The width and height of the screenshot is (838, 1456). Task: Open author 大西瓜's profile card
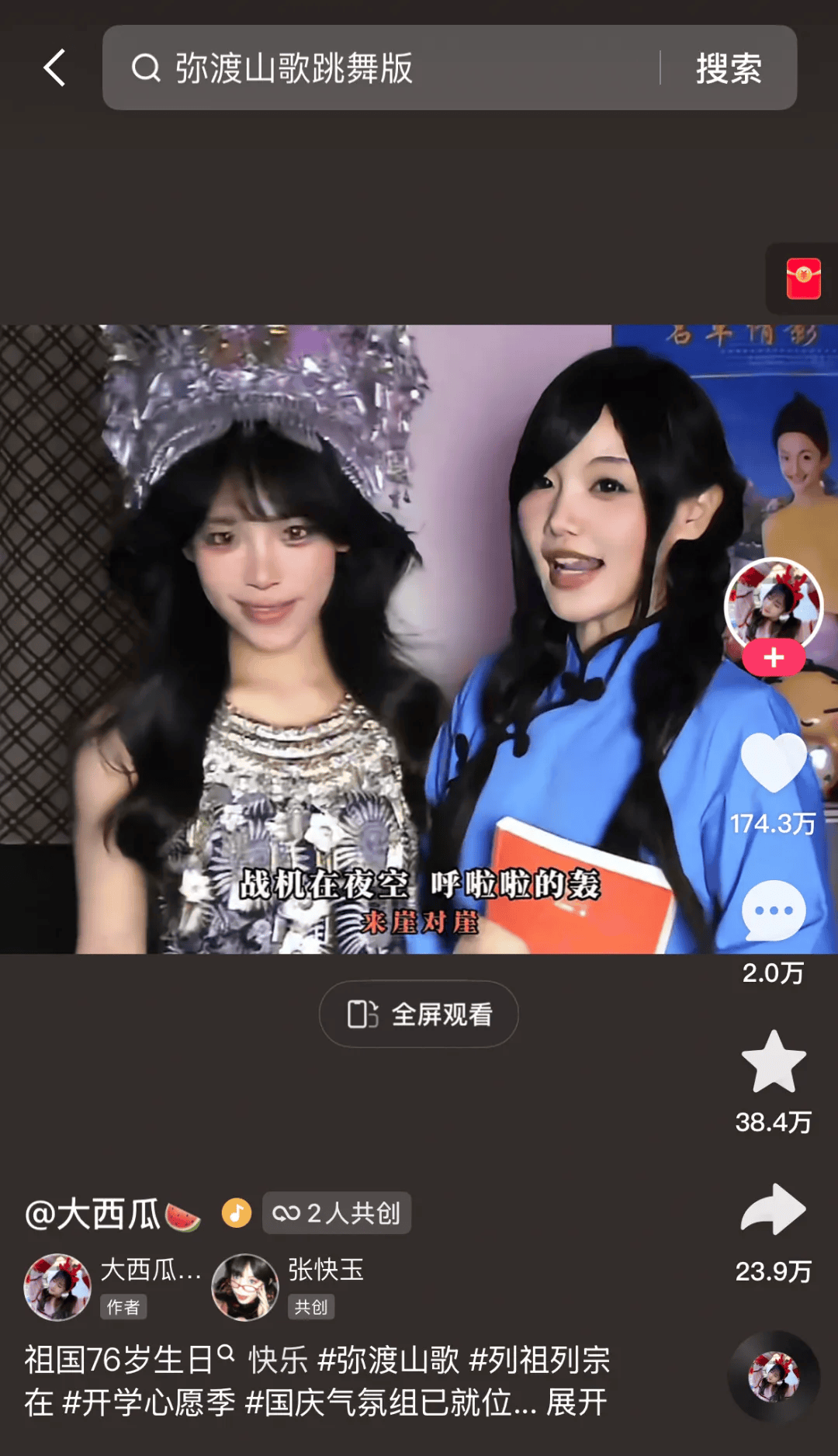[x=113, y=1287]
